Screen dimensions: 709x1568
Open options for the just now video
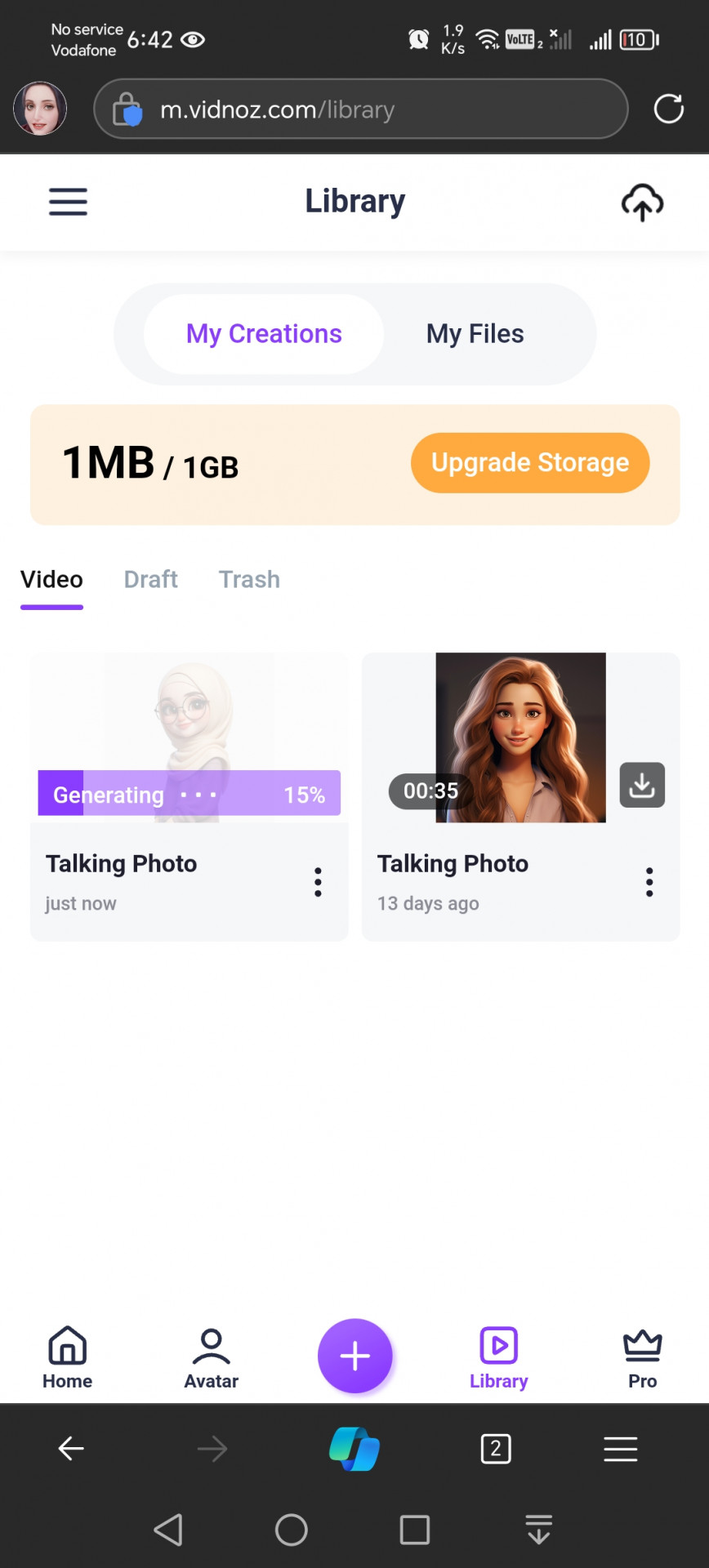[x=318, y=883]
